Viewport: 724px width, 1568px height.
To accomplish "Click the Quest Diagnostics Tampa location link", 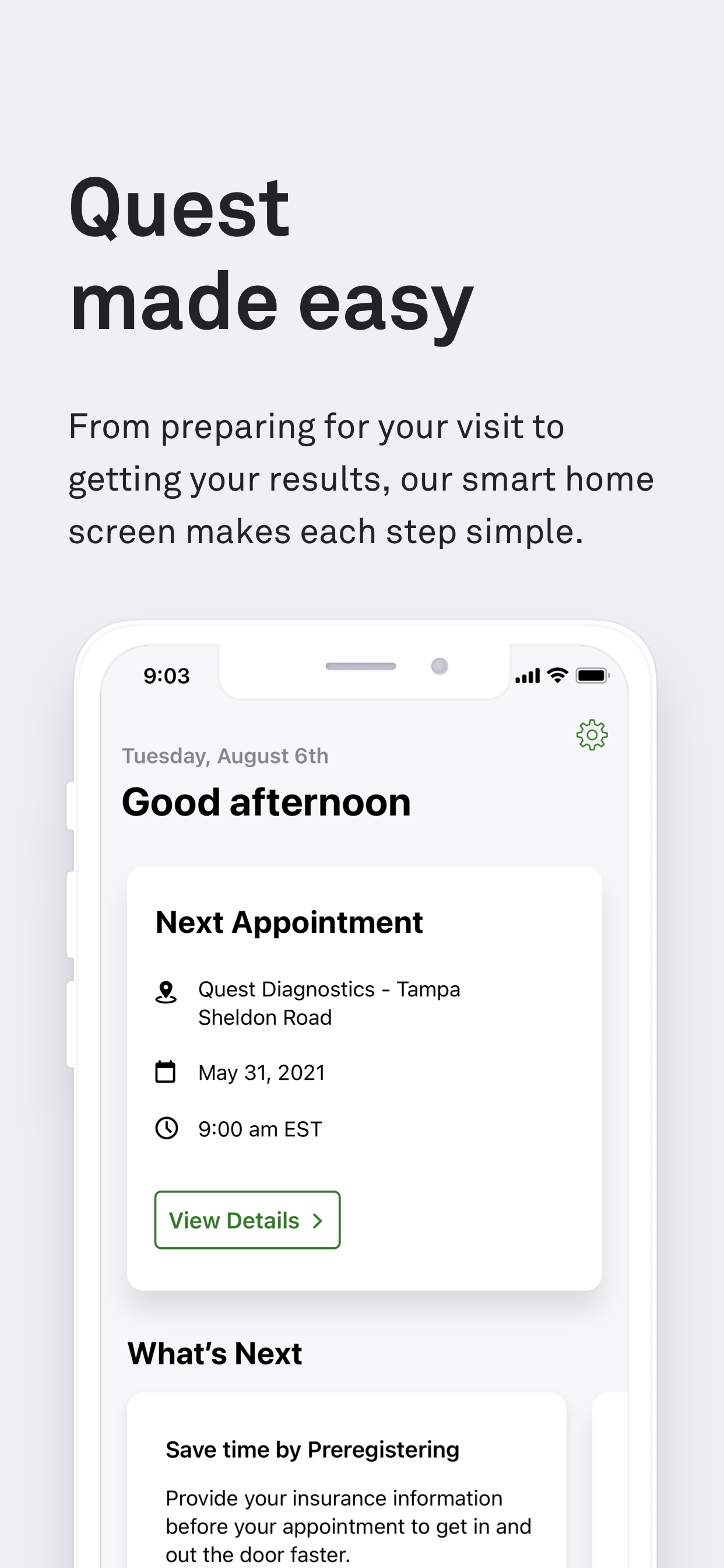I will 331,1003.
